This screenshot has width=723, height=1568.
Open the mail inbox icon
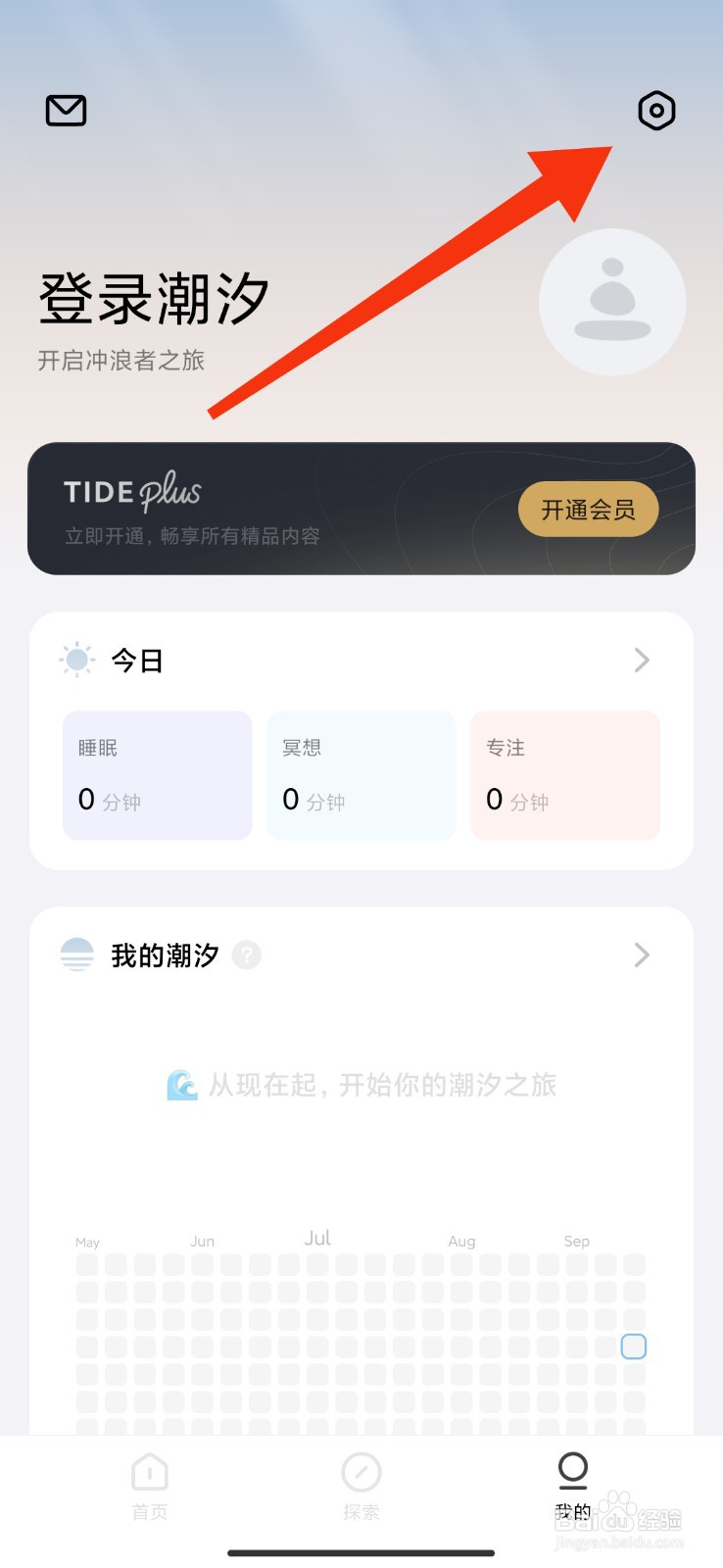67,111
